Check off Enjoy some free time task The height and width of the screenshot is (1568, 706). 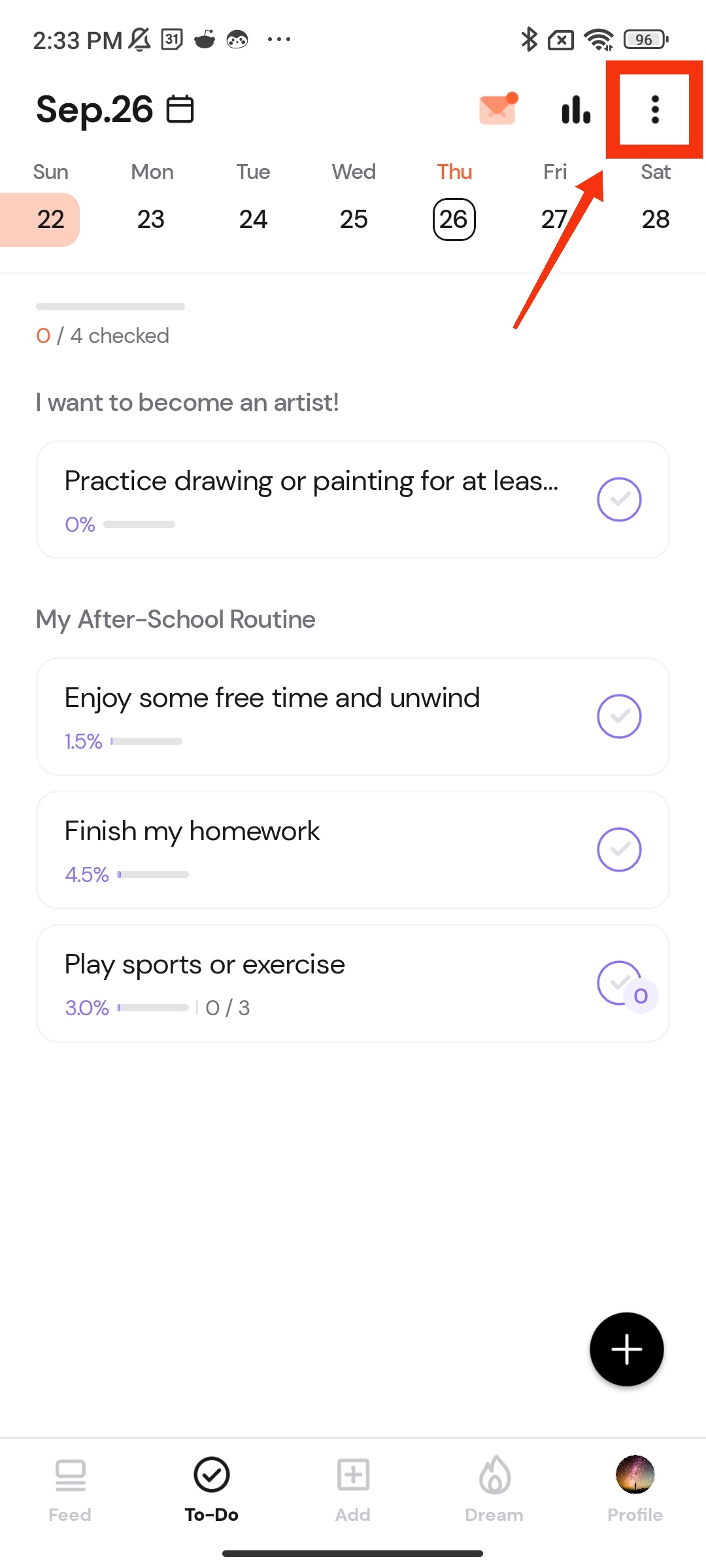coord(618,717)
